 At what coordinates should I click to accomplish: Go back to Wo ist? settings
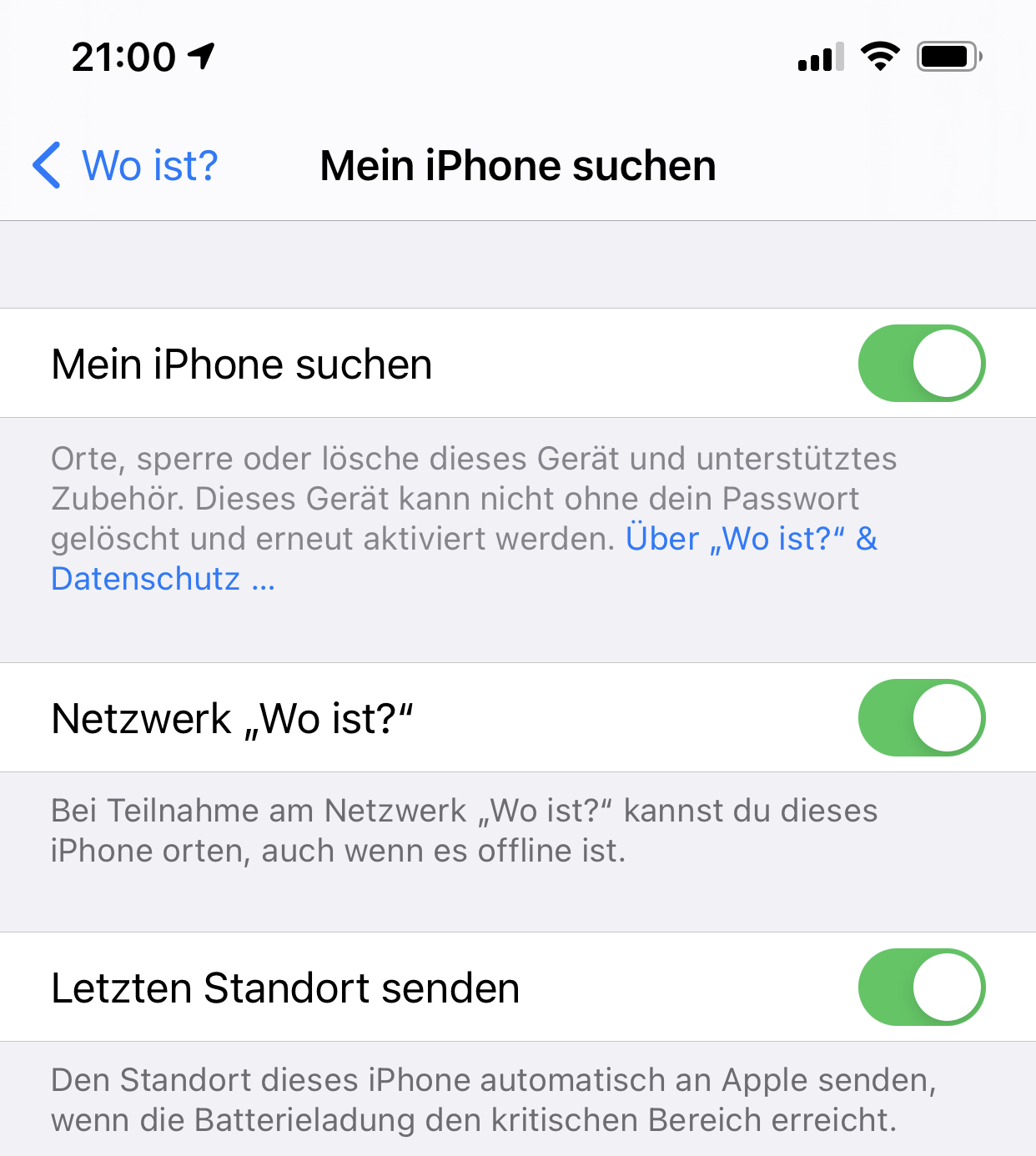pyautogui.click(x=125, y=165)
